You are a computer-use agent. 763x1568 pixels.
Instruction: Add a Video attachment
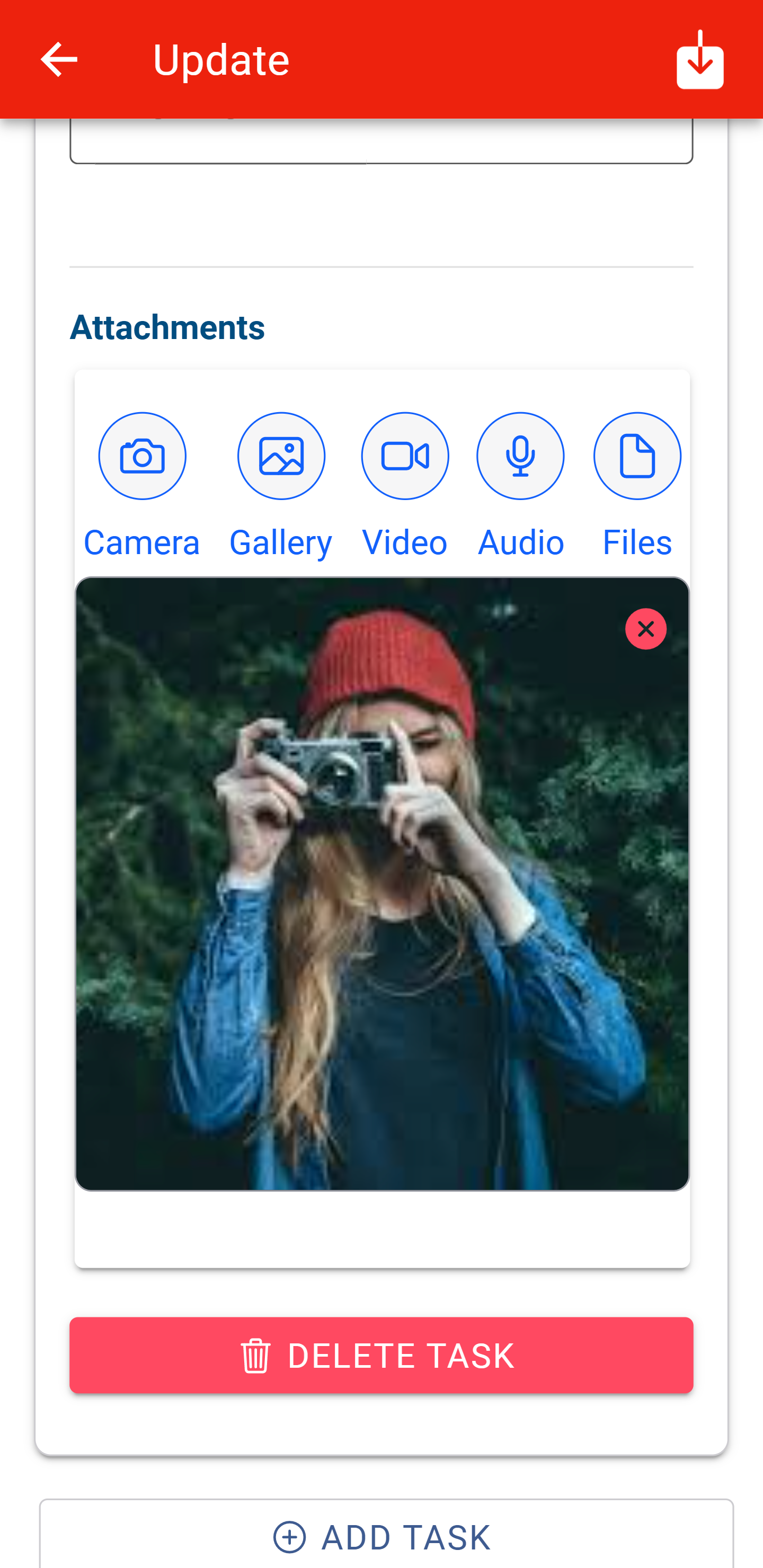pos(405,457)
